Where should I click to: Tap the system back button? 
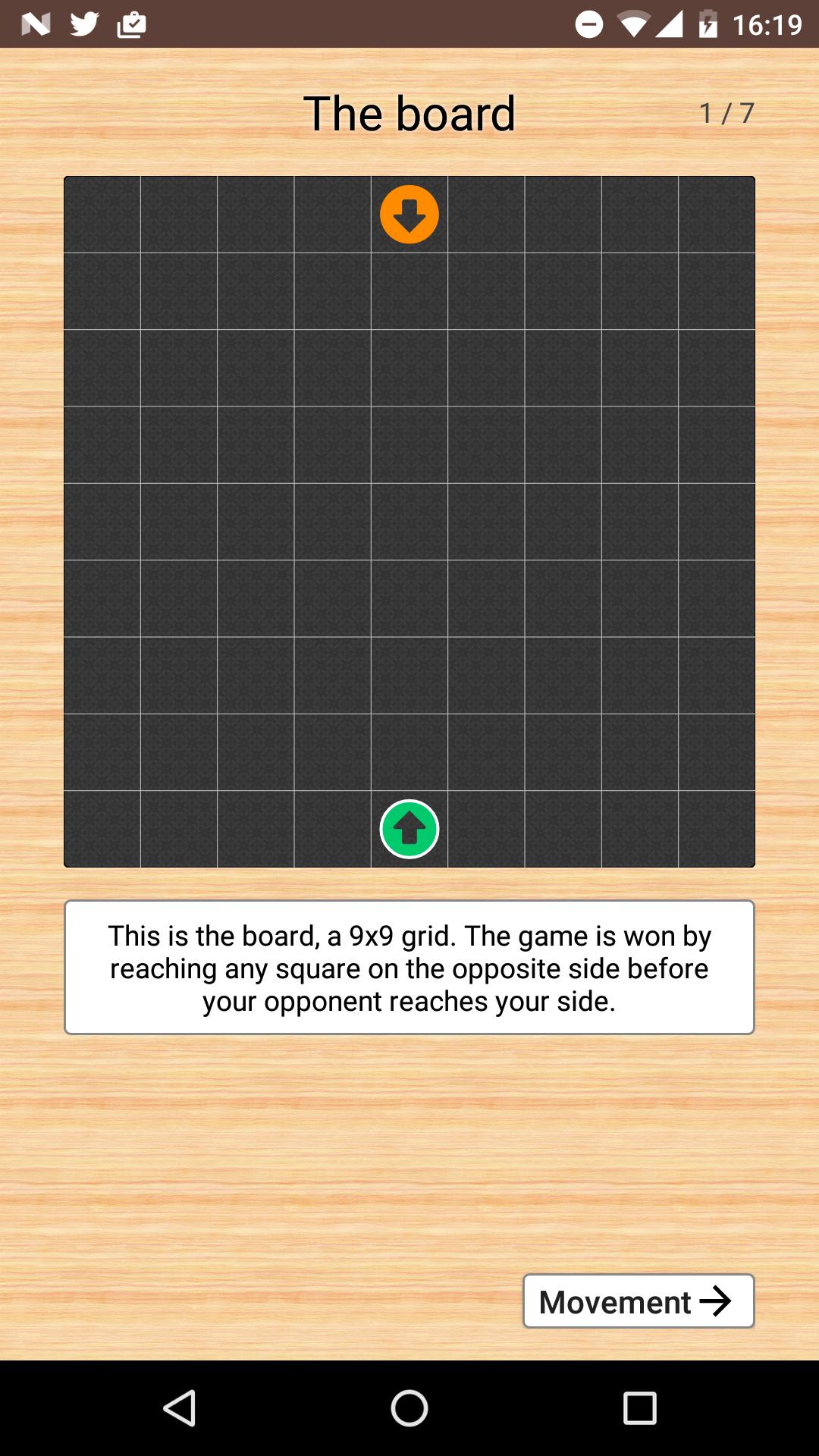coord(180,1408)
